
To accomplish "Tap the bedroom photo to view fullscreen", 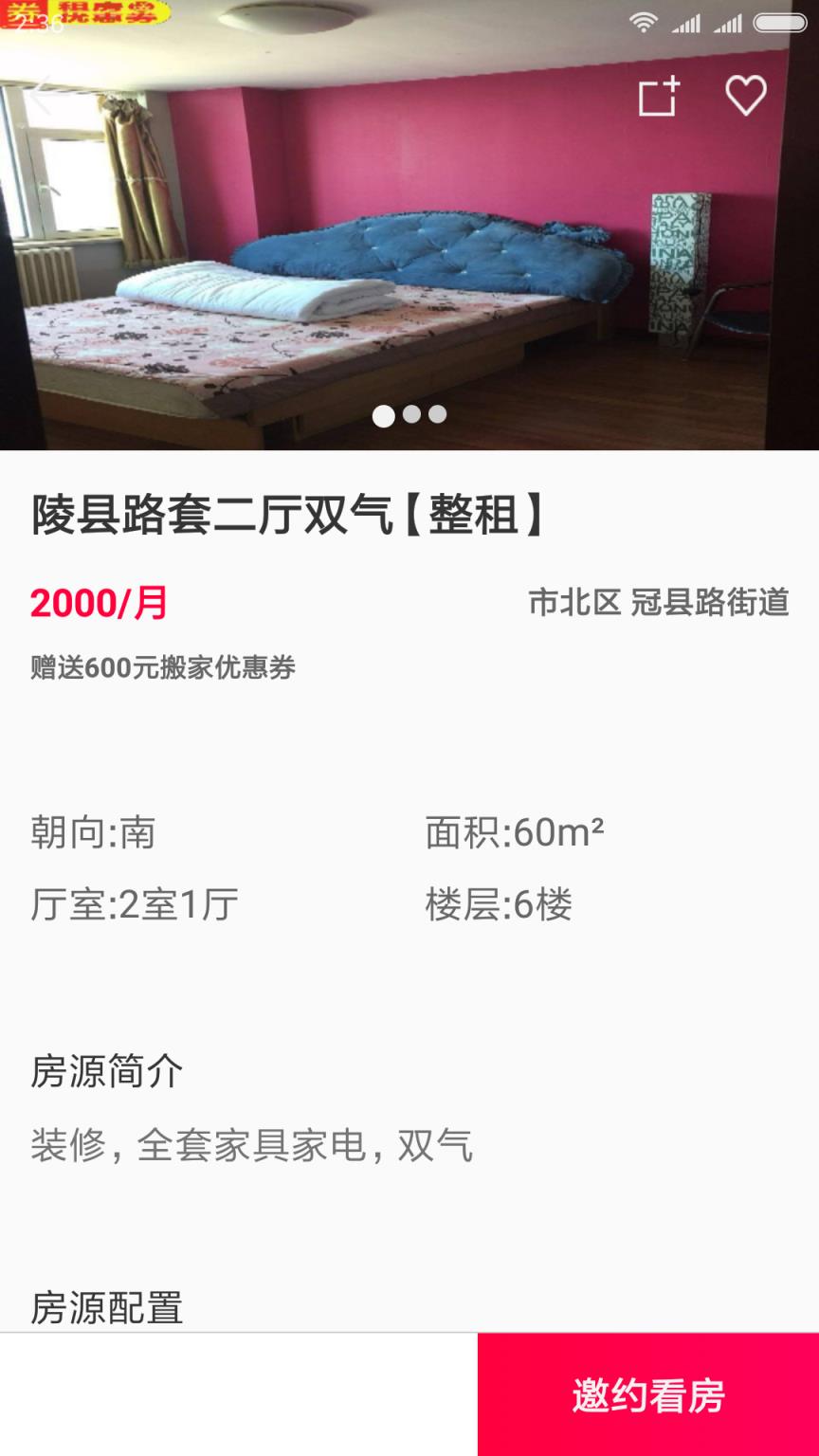I will pos(409,237).
